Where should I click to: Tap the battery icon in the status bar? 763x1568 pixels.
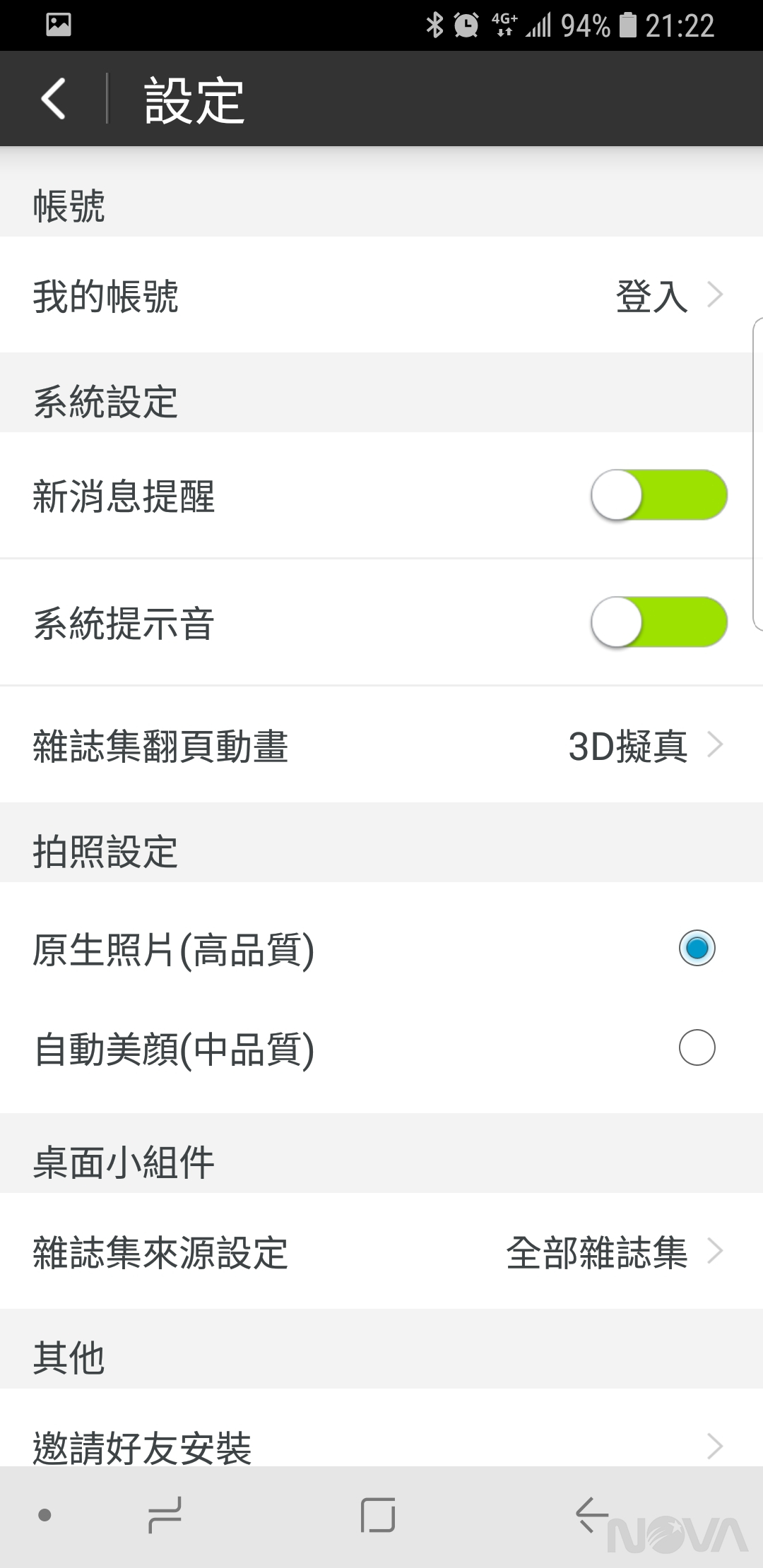[x=627, y=25]
